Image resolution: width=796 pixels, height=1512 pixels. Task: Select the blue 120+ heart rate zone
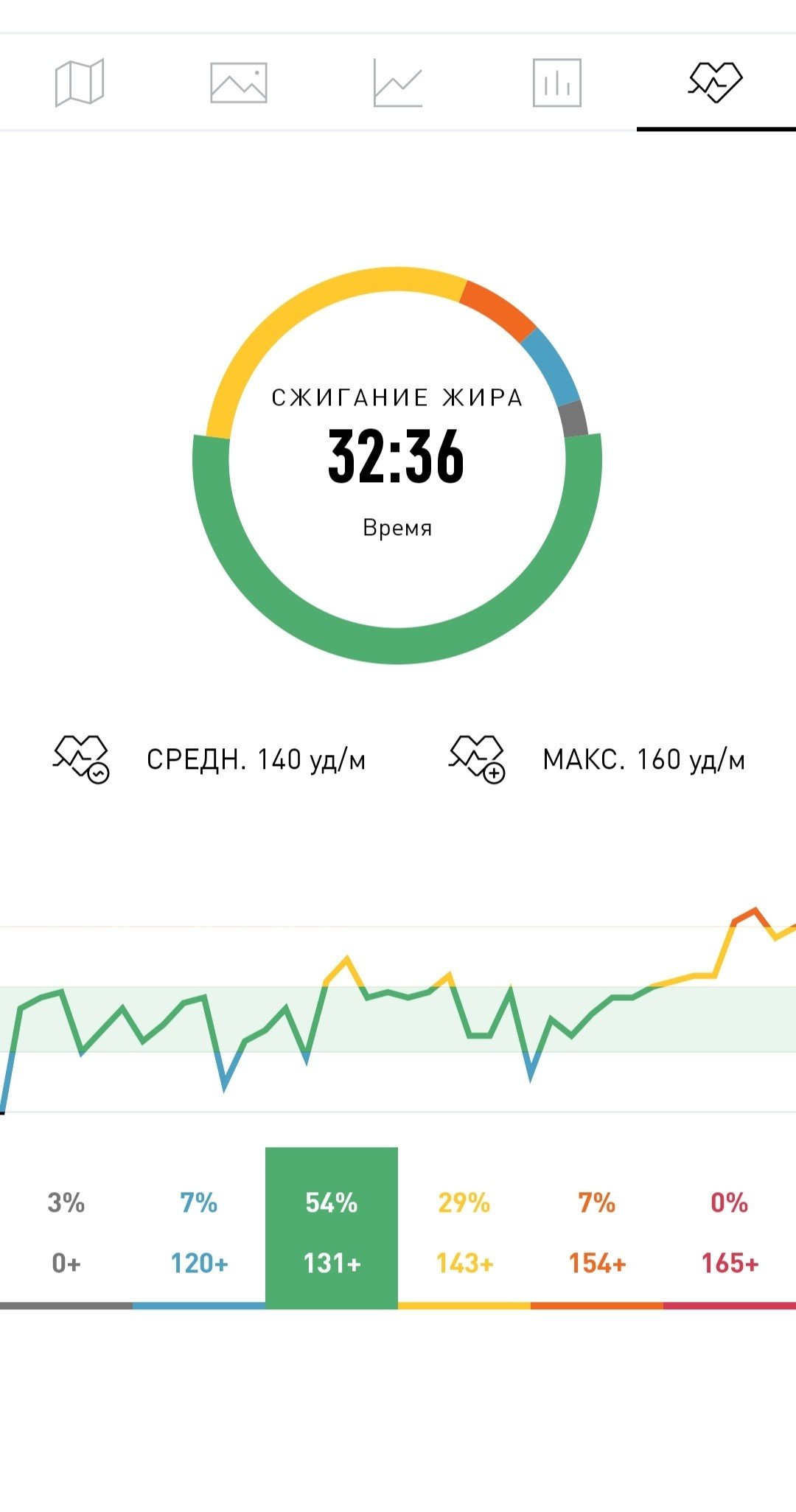point(199,1228)
